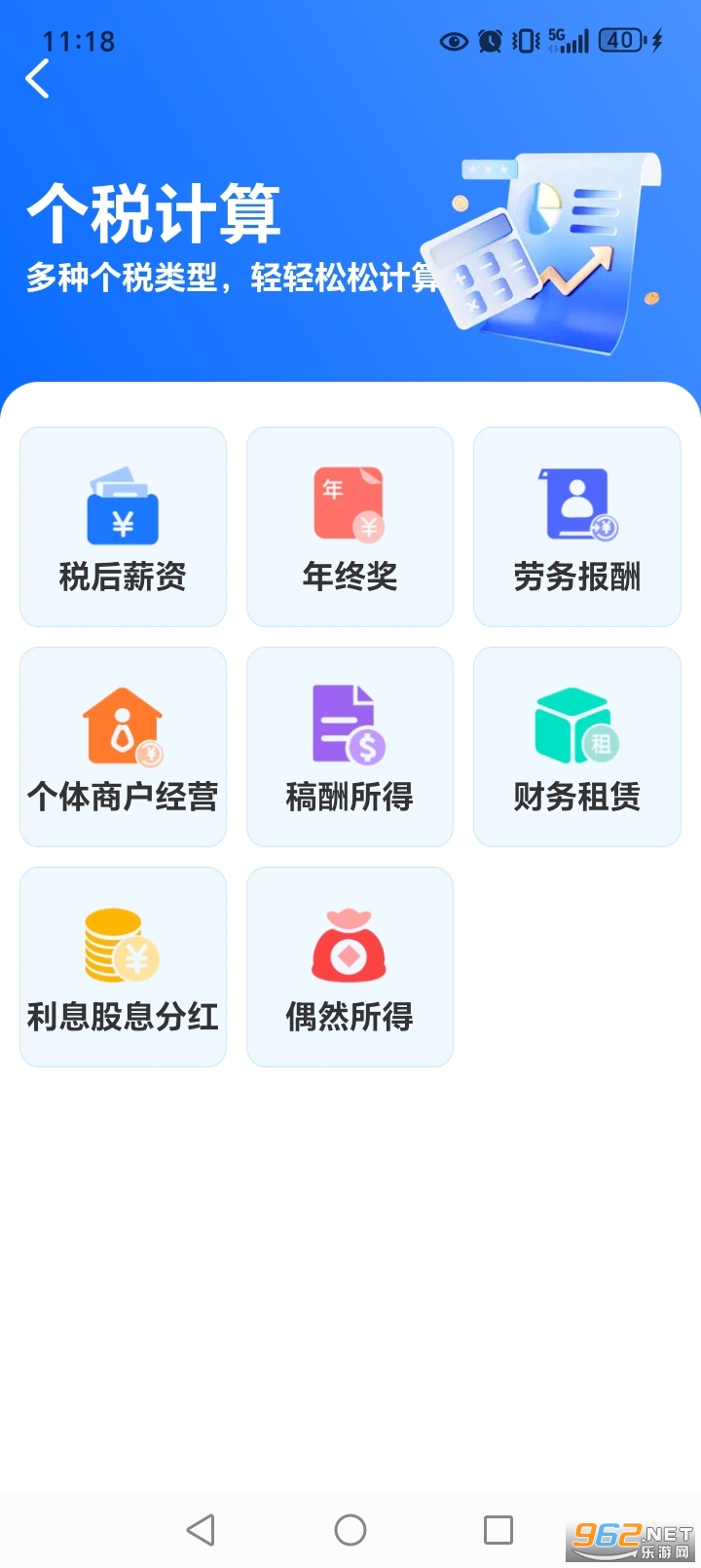Select the 5G signal indicator

pos(570,41)
